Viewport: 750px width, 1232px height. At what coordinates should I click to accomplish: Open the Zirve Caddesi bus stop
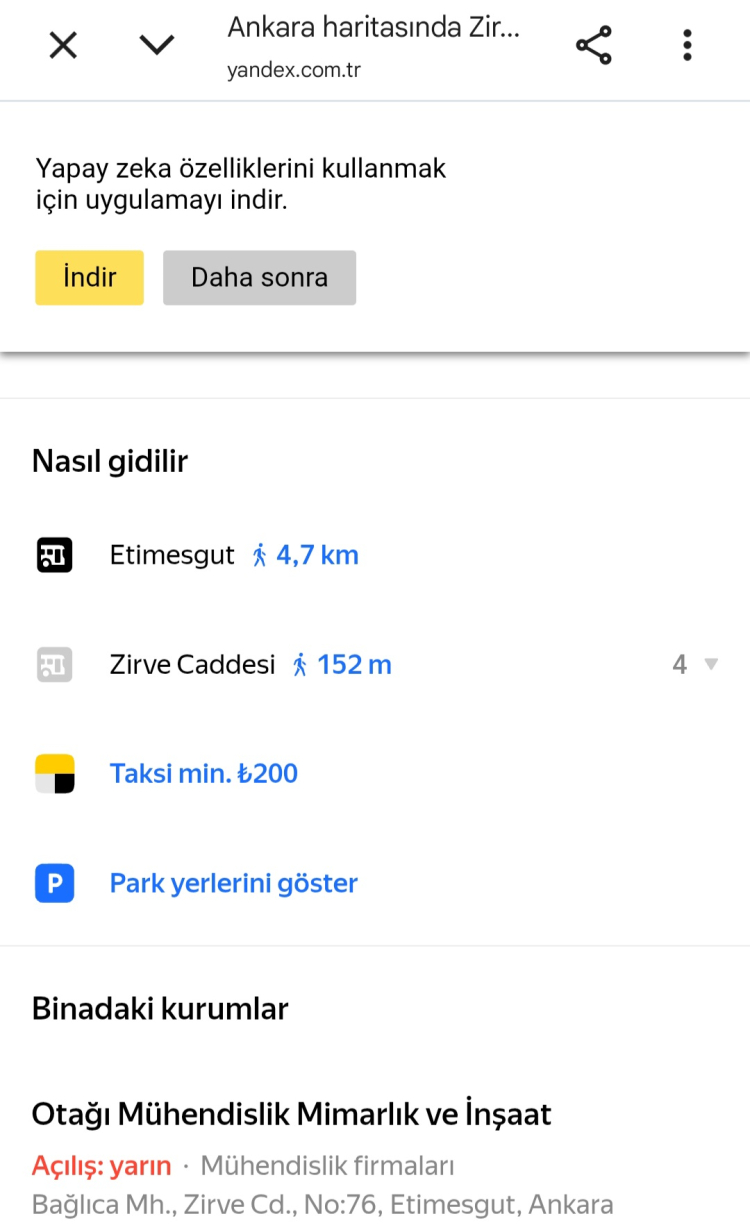click(192, 665)
